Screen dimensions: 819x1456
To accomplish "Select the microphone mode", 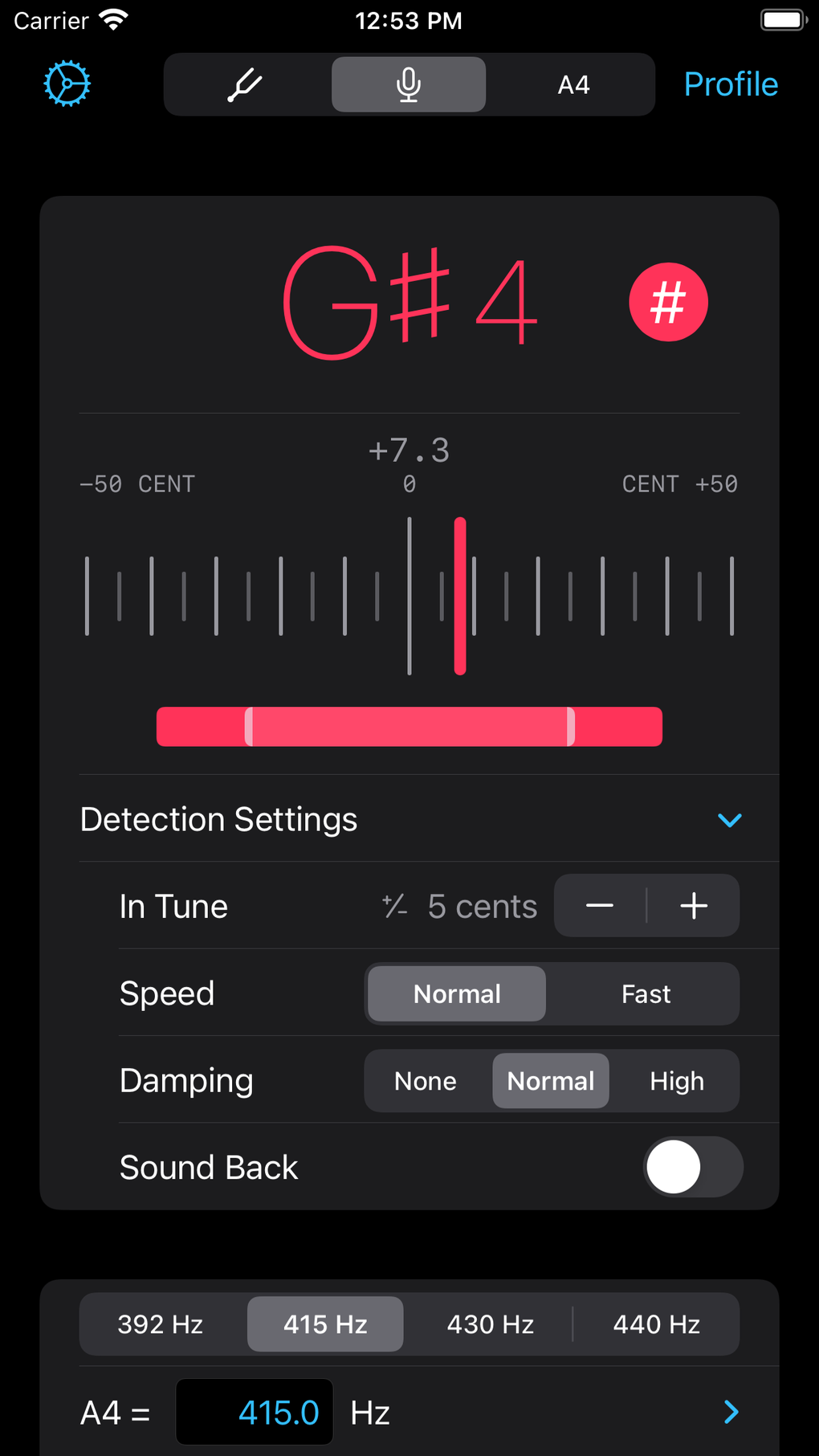I will [409, 84].
